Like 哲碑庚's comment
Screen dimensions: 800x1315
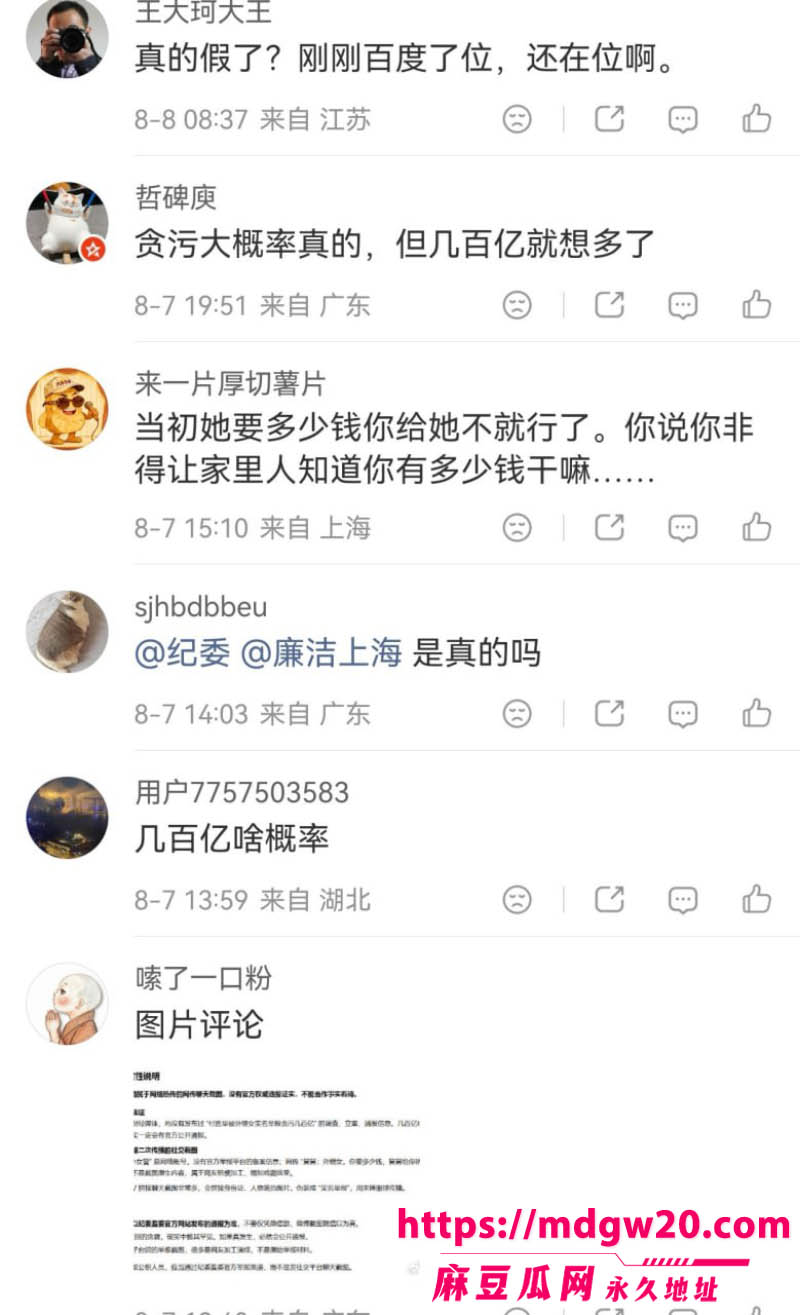pos(756,304)
